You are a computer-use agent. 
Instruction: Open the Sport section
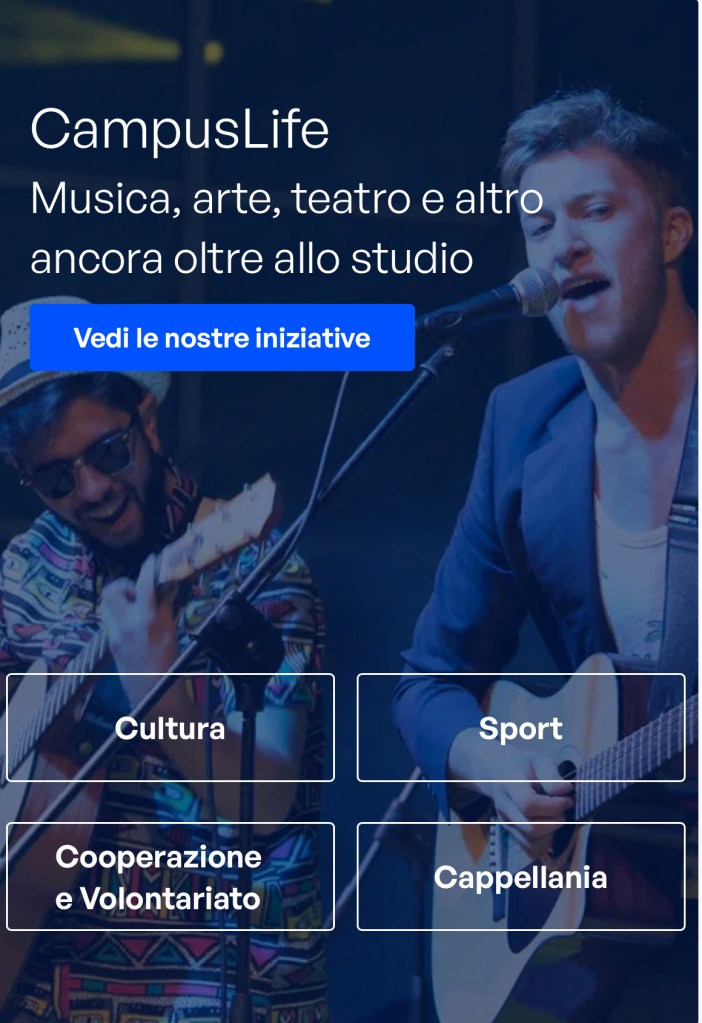[520, 727]
